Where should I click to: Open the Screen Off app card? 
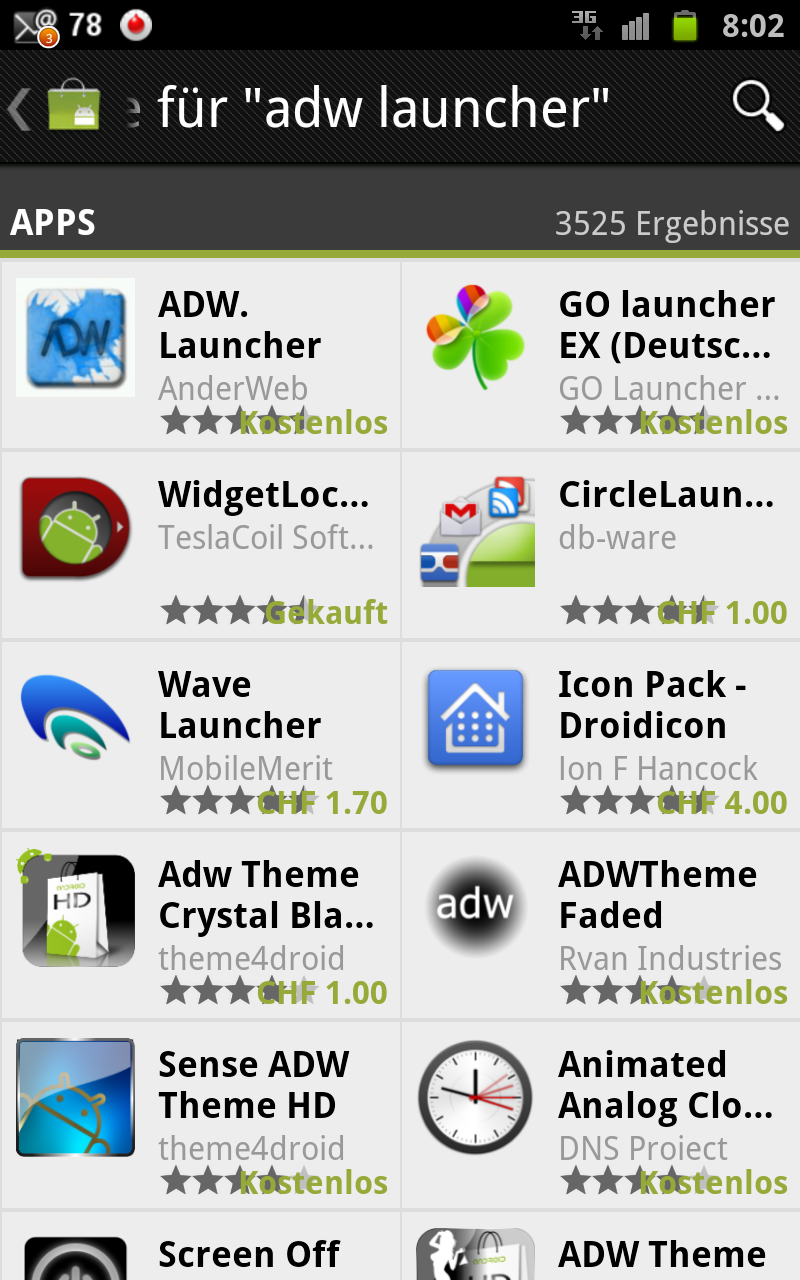click(200, 1246)
